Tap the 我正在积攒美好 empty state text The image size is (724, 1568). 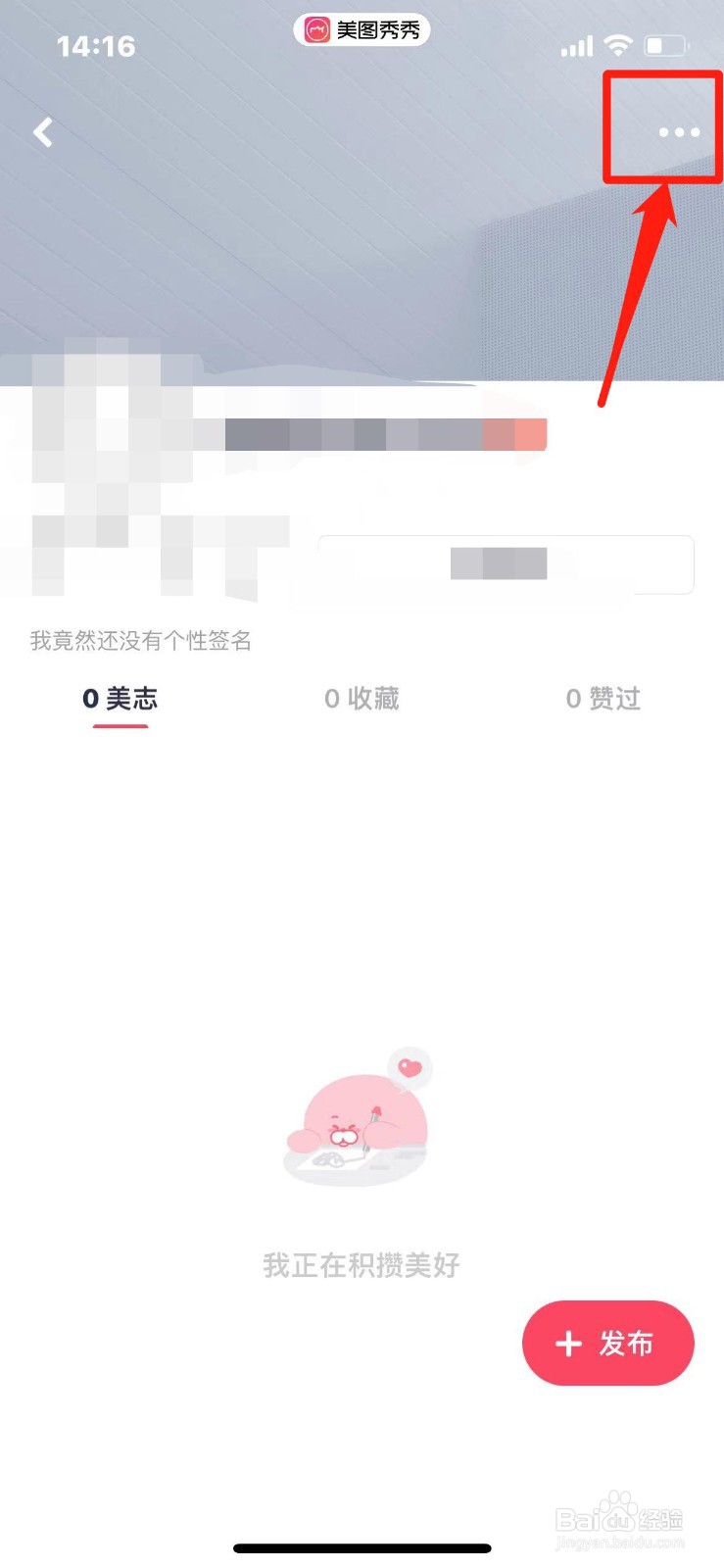pos(362,1265)
